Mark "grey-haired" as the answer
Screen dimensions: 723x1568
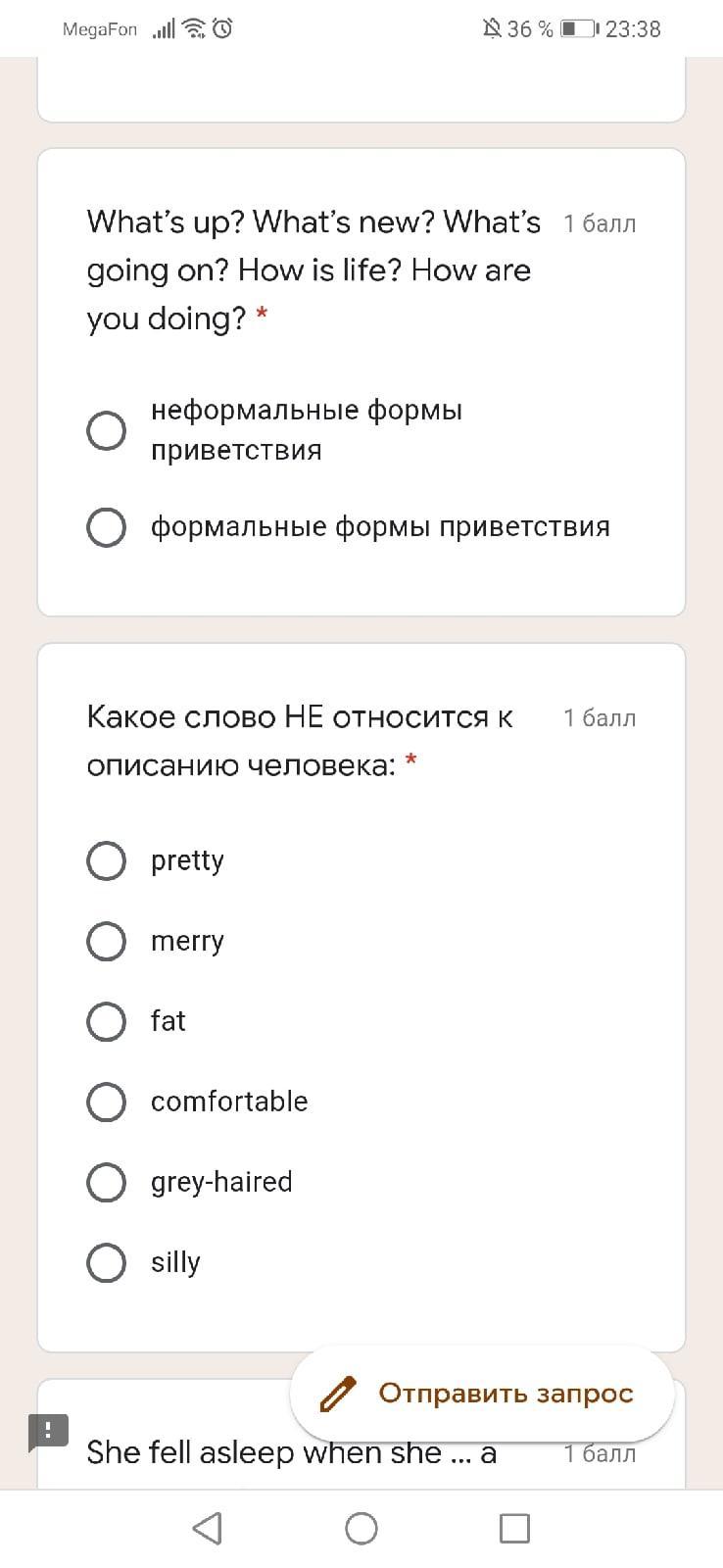[x=106, y=1182]
